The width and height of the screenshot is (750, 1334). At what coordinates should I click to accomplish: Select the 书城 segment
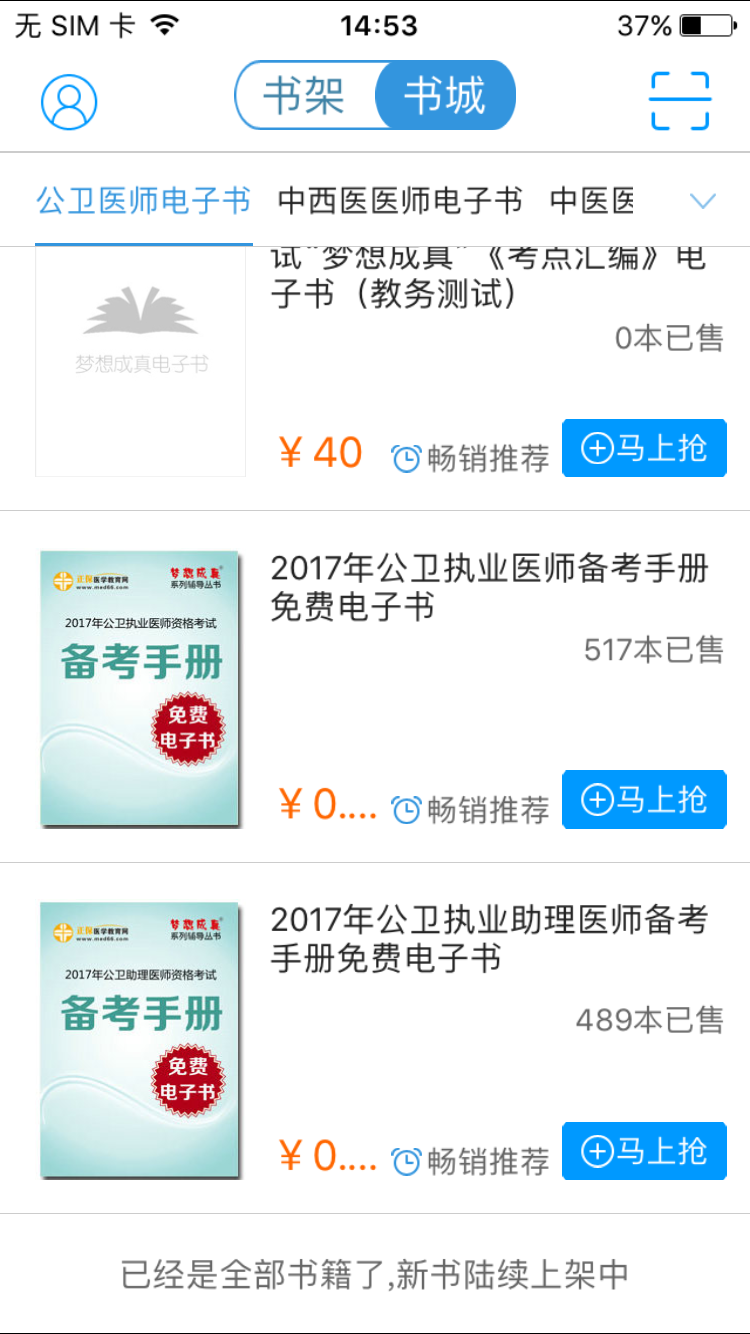click(x=445, y=96)
